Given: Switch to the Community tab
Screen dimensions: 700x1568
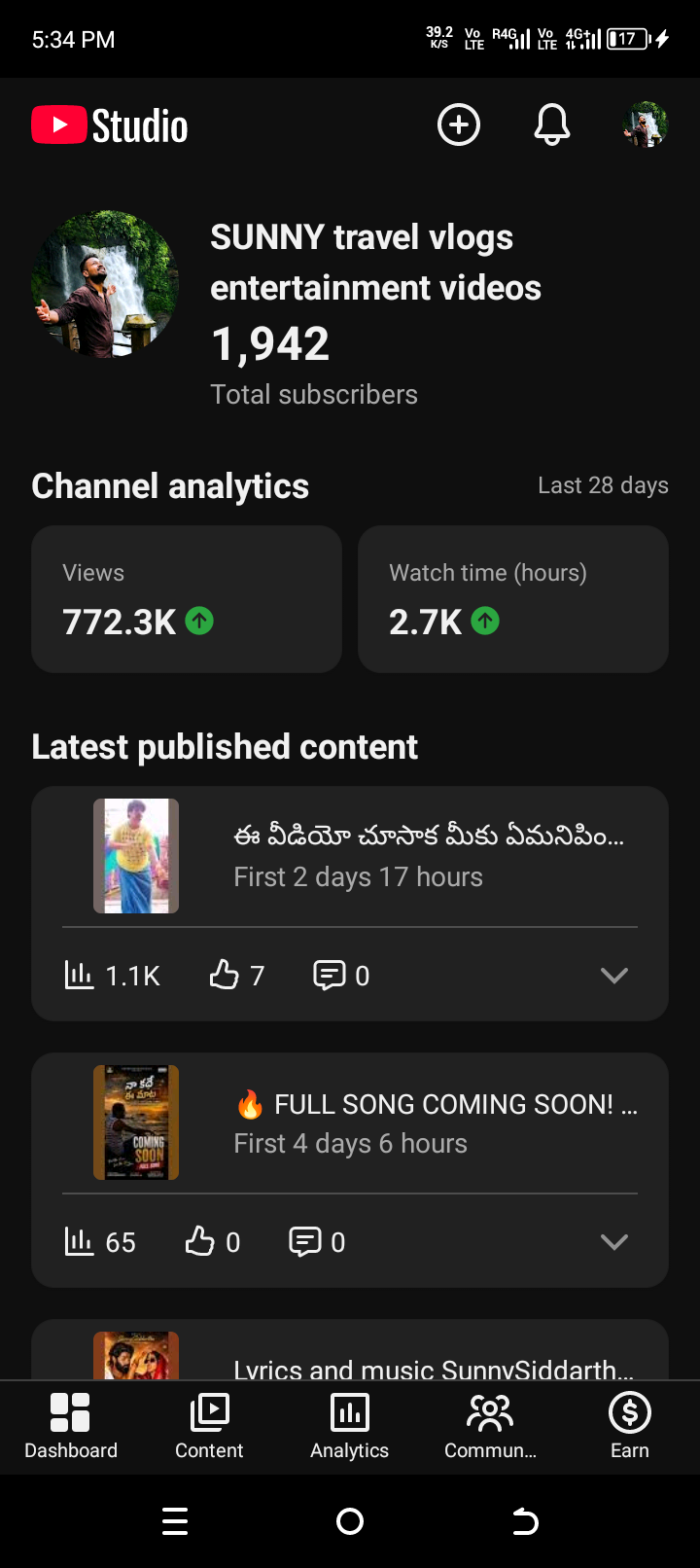Looking at the screenshot, I should [490, 1426].
